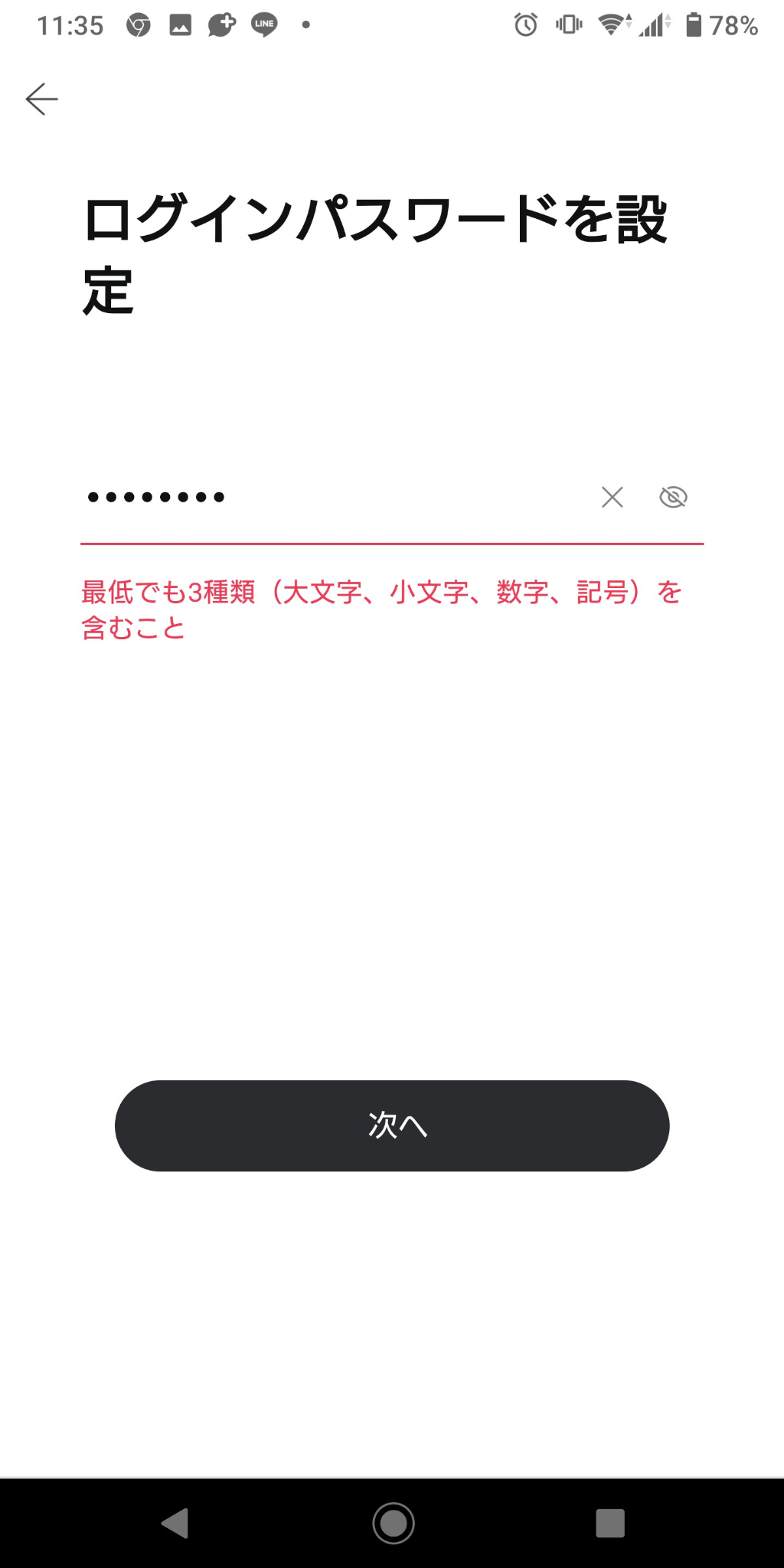
Task: Go to the Android home screen
Action: pyautogui.click(x=393, y=1523)
